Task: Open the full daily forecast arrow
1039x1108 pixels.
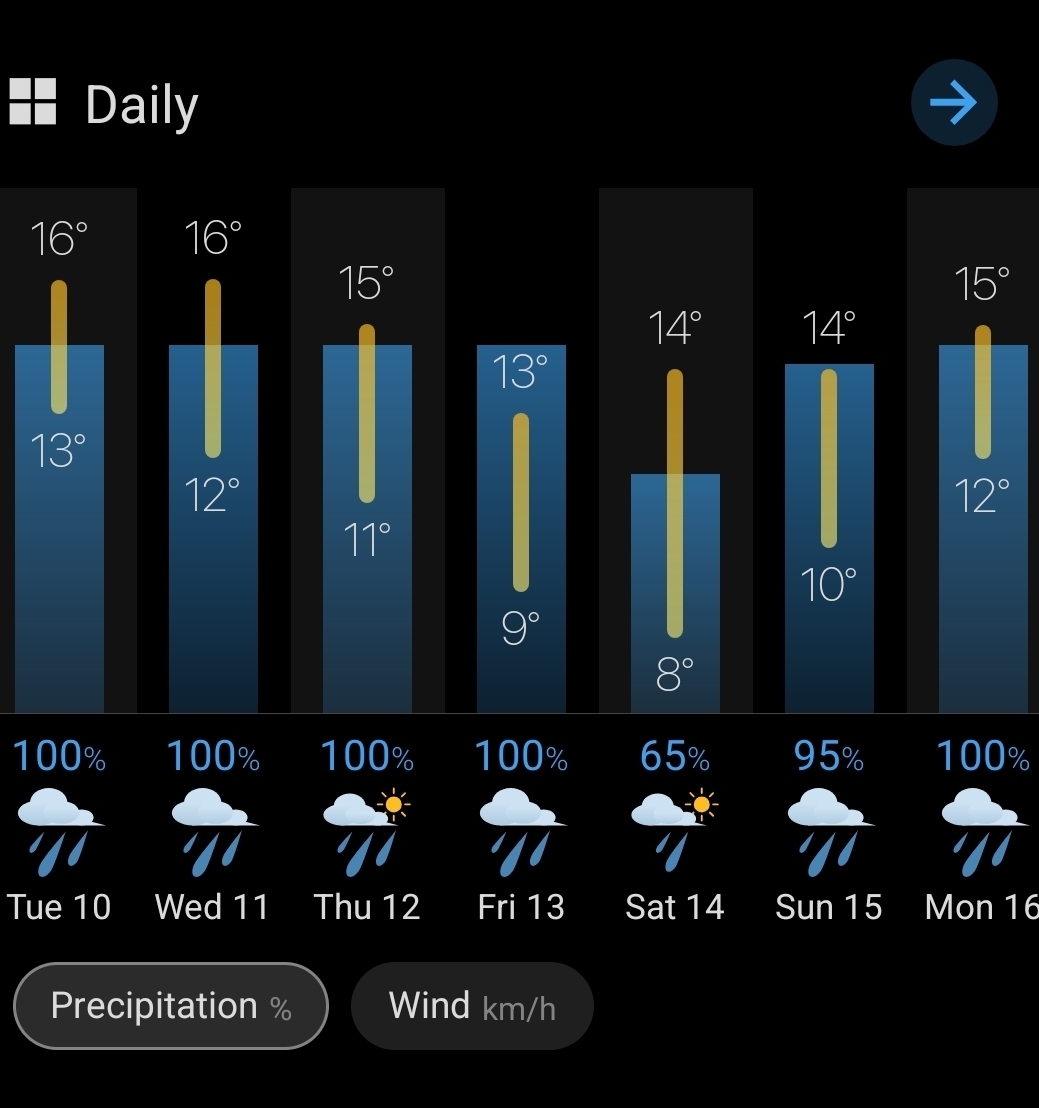Action: point(953,103)
